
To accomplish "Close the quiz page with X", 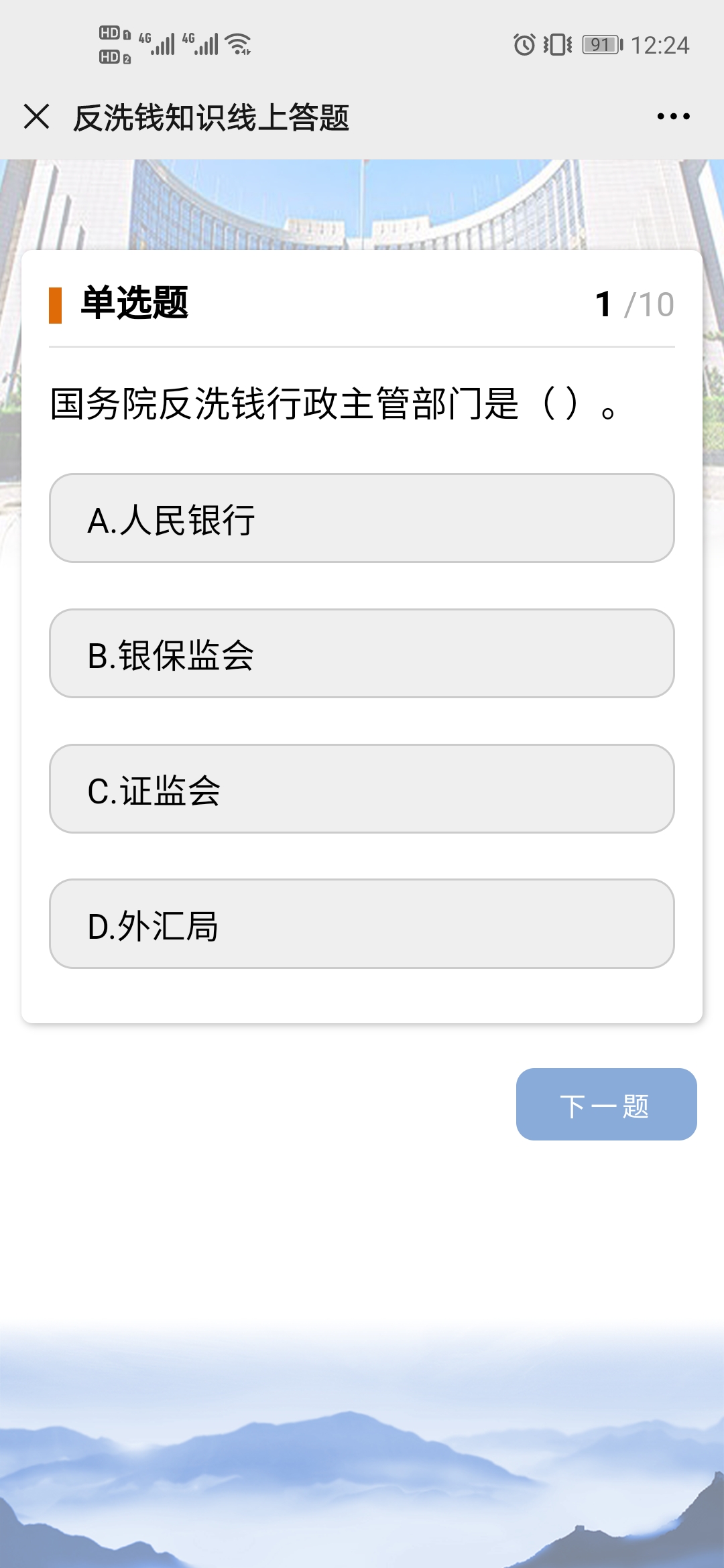I will click(36, 116).
